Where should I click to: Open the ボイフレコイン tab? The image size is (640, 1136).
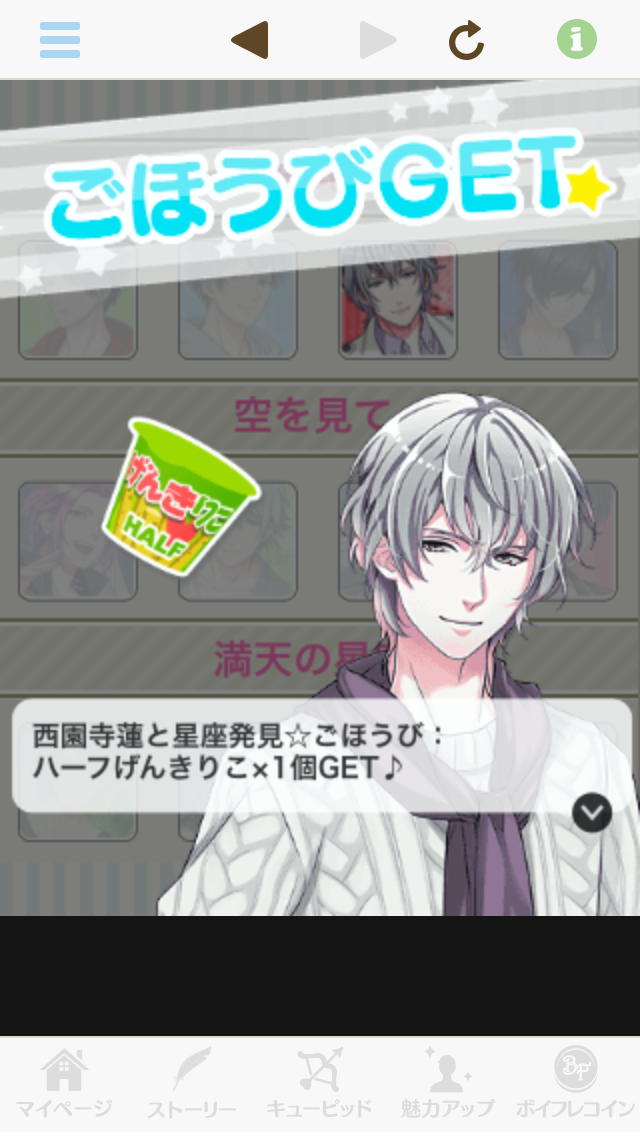point(576,1085)
